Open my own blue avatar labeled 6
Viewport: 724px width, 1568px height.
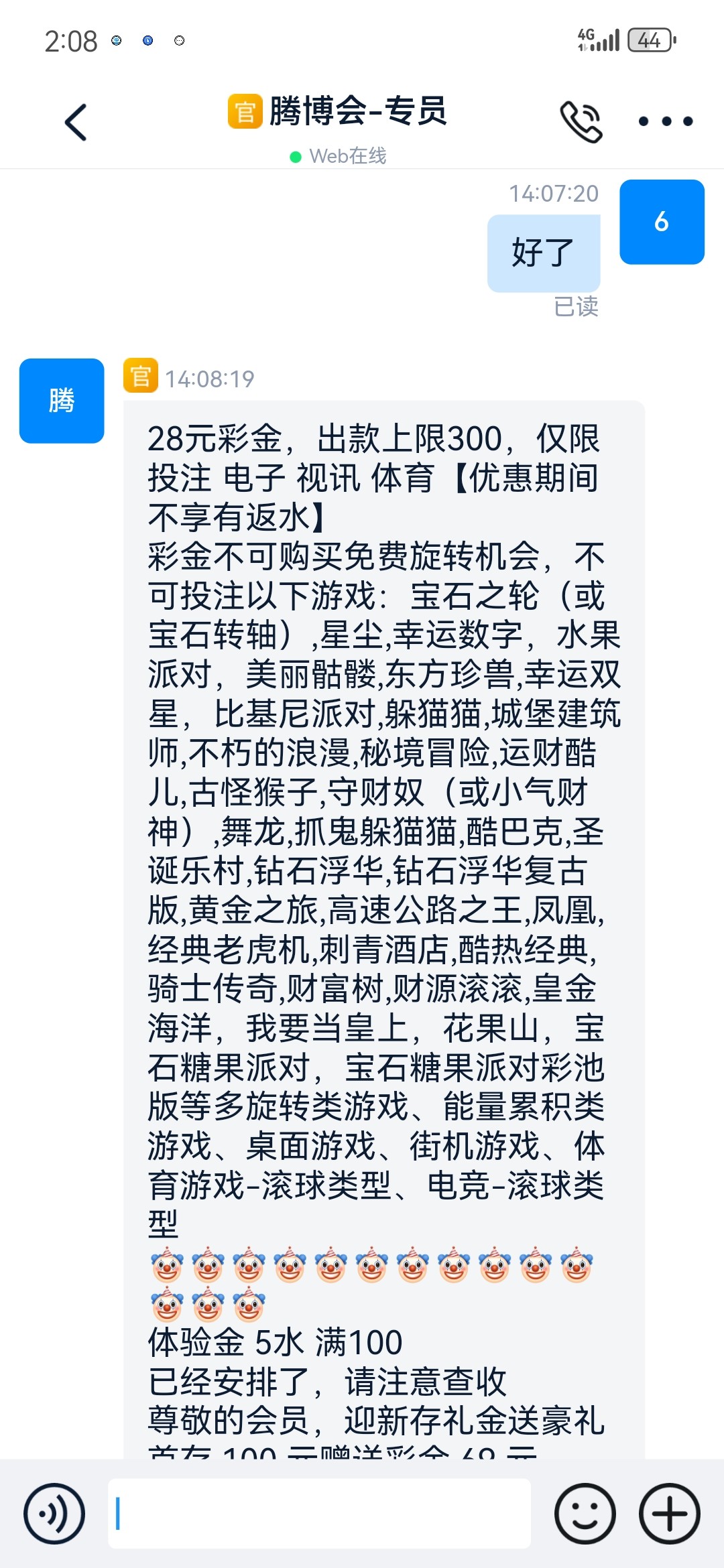tap(662, 222)
